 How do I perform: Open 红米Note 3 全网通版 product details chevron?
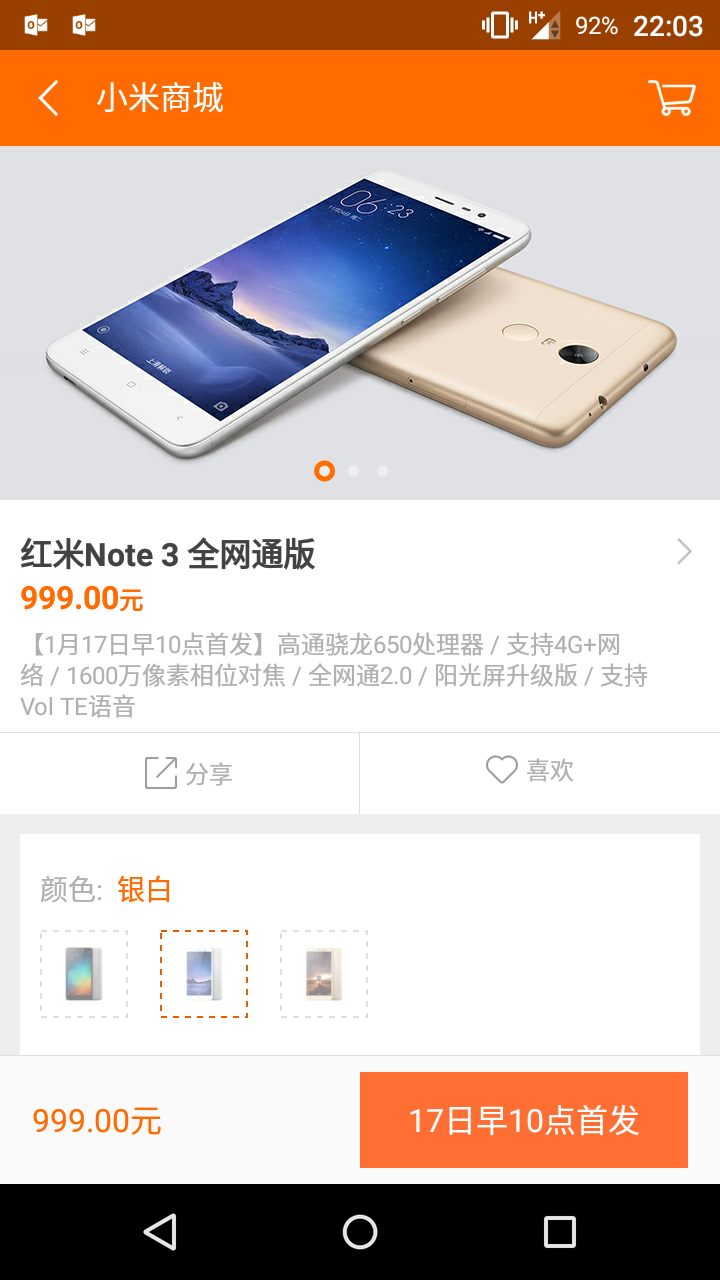(684, 552)
